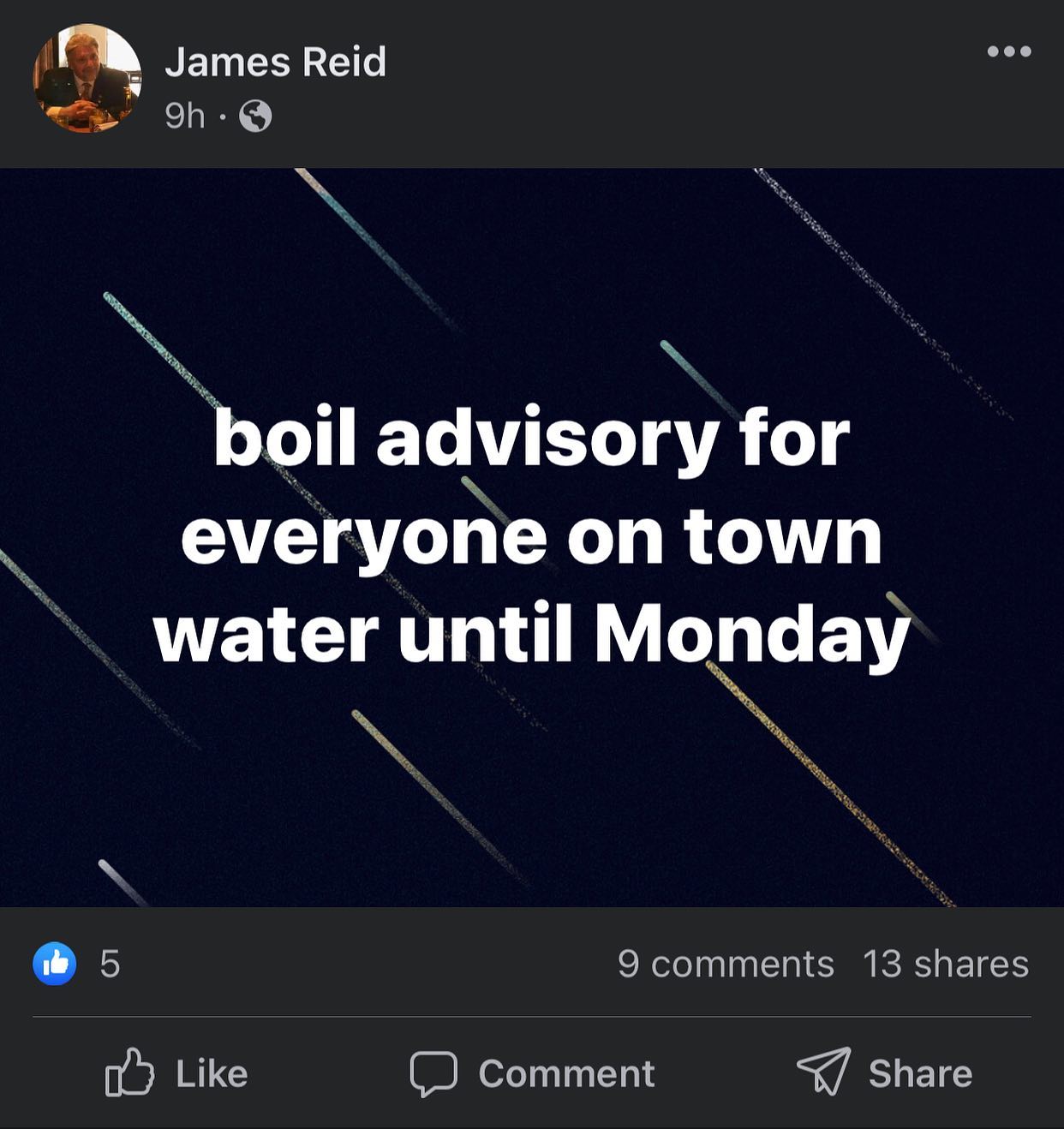See who reacted with the 5 likes
The image size is (1064, 1129).
tap(76, 964)
